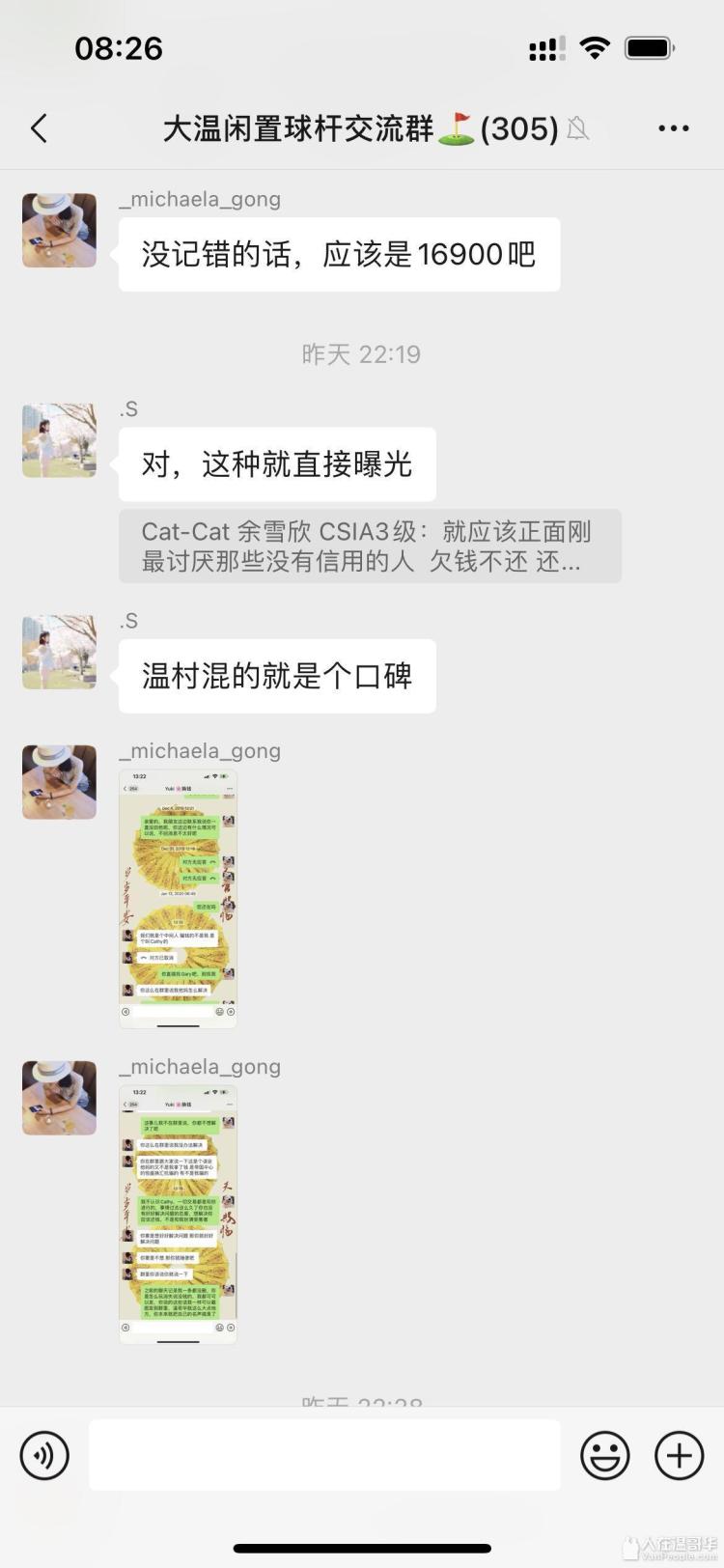
Task: Tap the message input field
Action: [325, 1455]
